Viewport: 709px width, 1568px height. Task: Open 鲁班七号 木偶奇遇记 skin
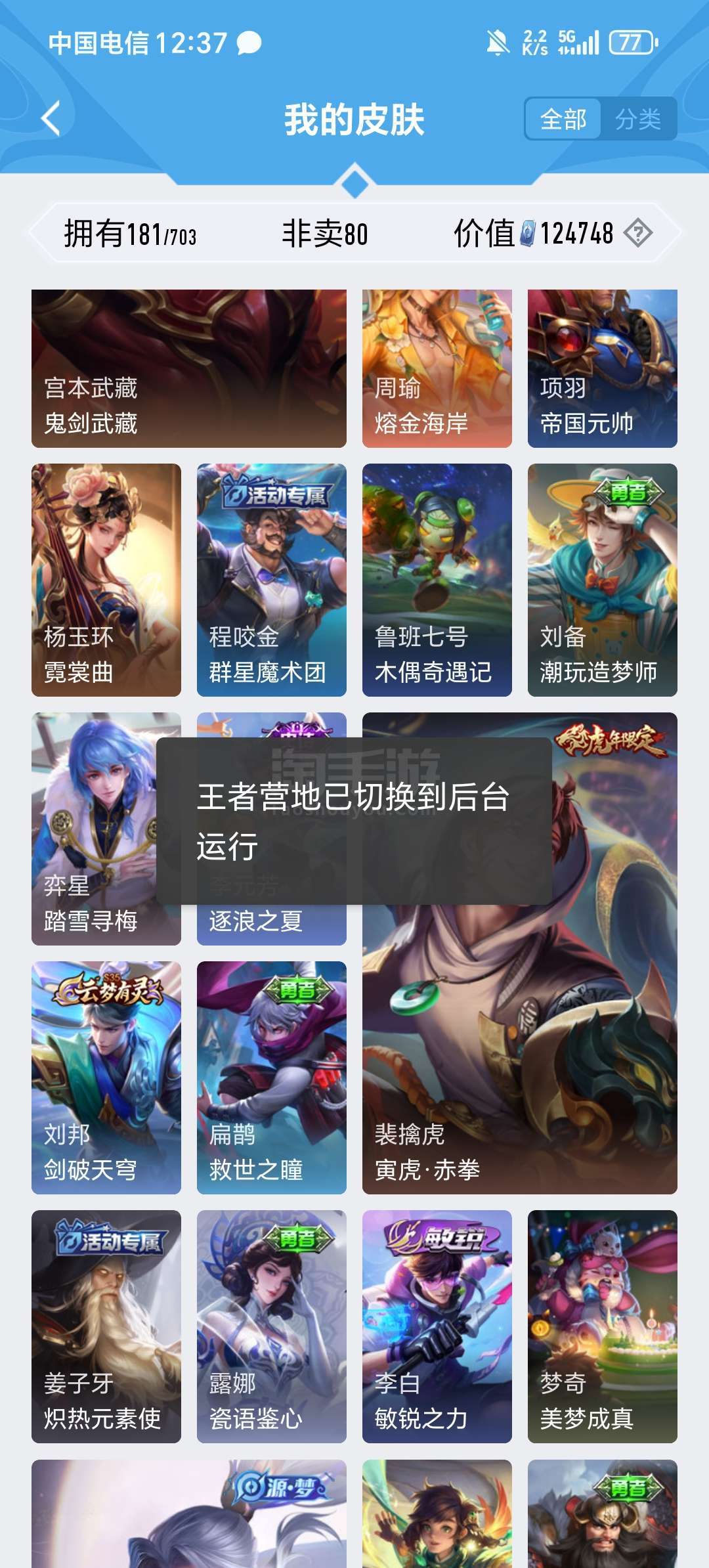tap(437, 580)
